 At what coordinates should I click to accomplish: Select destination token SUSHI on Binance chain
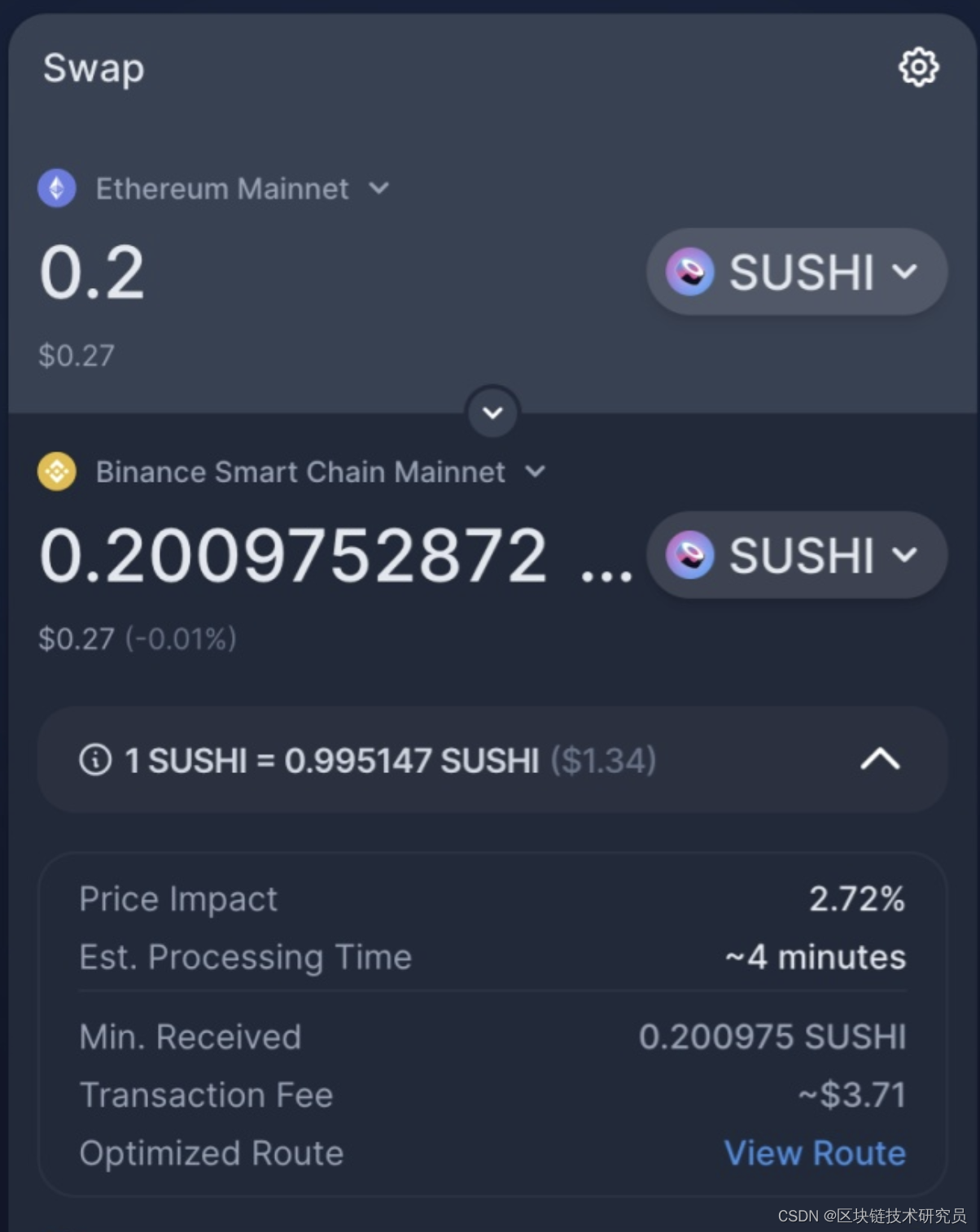coord(796,555)
